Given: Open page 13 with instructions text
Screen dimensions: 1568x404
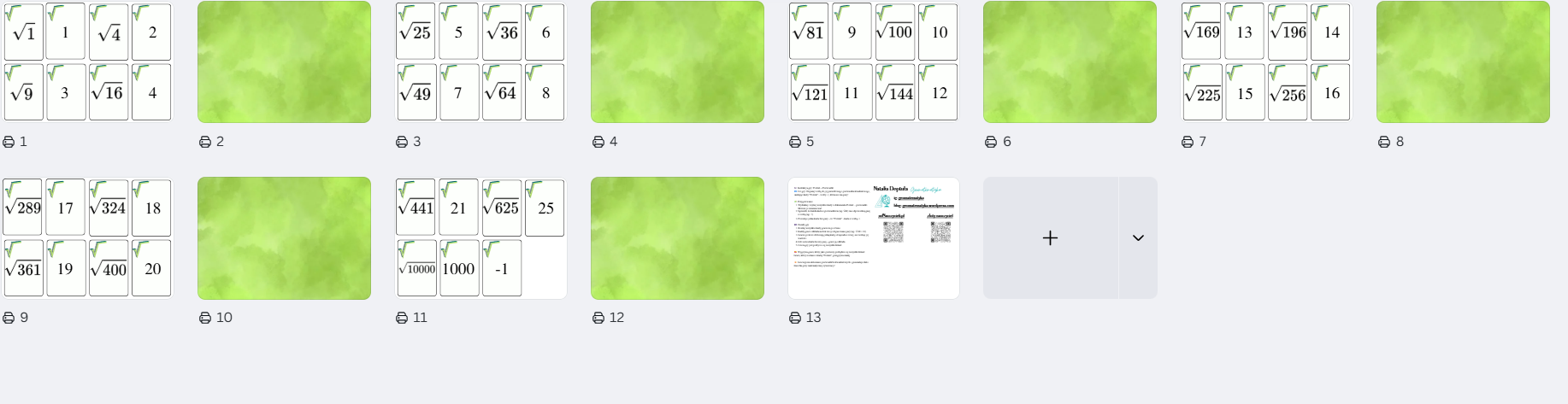Looking at the screenshot, I should point(874,237).
